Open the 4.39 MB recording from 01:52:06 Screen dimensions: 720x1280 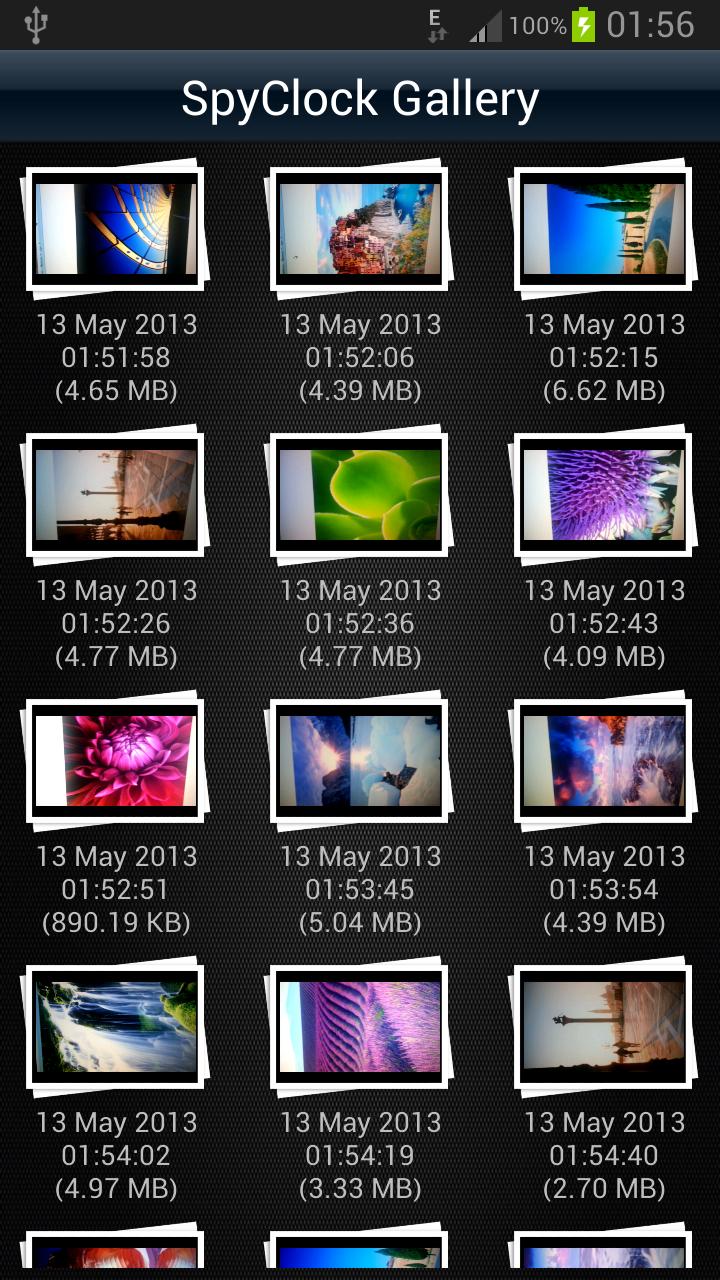point(359,228)
